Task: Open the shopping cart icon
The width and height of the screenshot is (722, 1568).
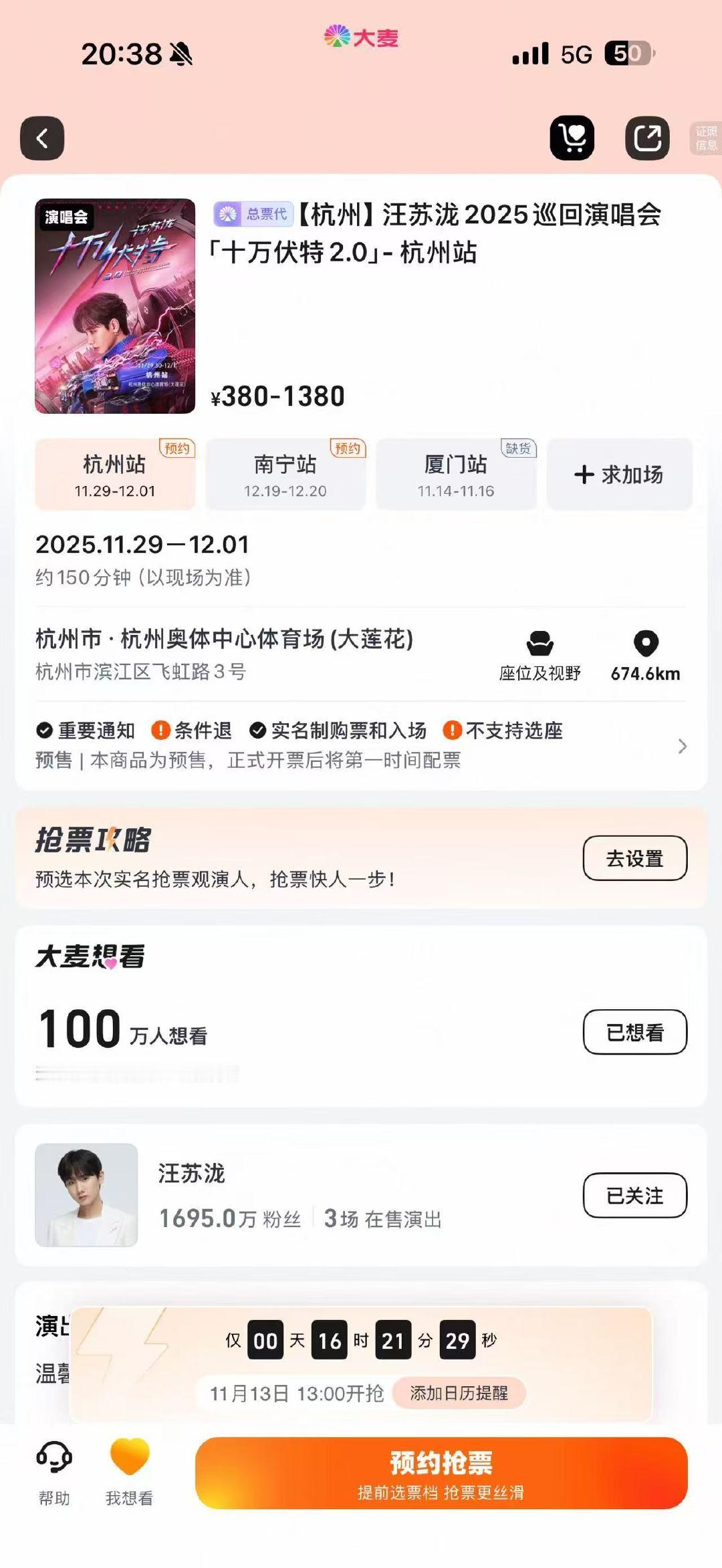Action: click(572, 136)
